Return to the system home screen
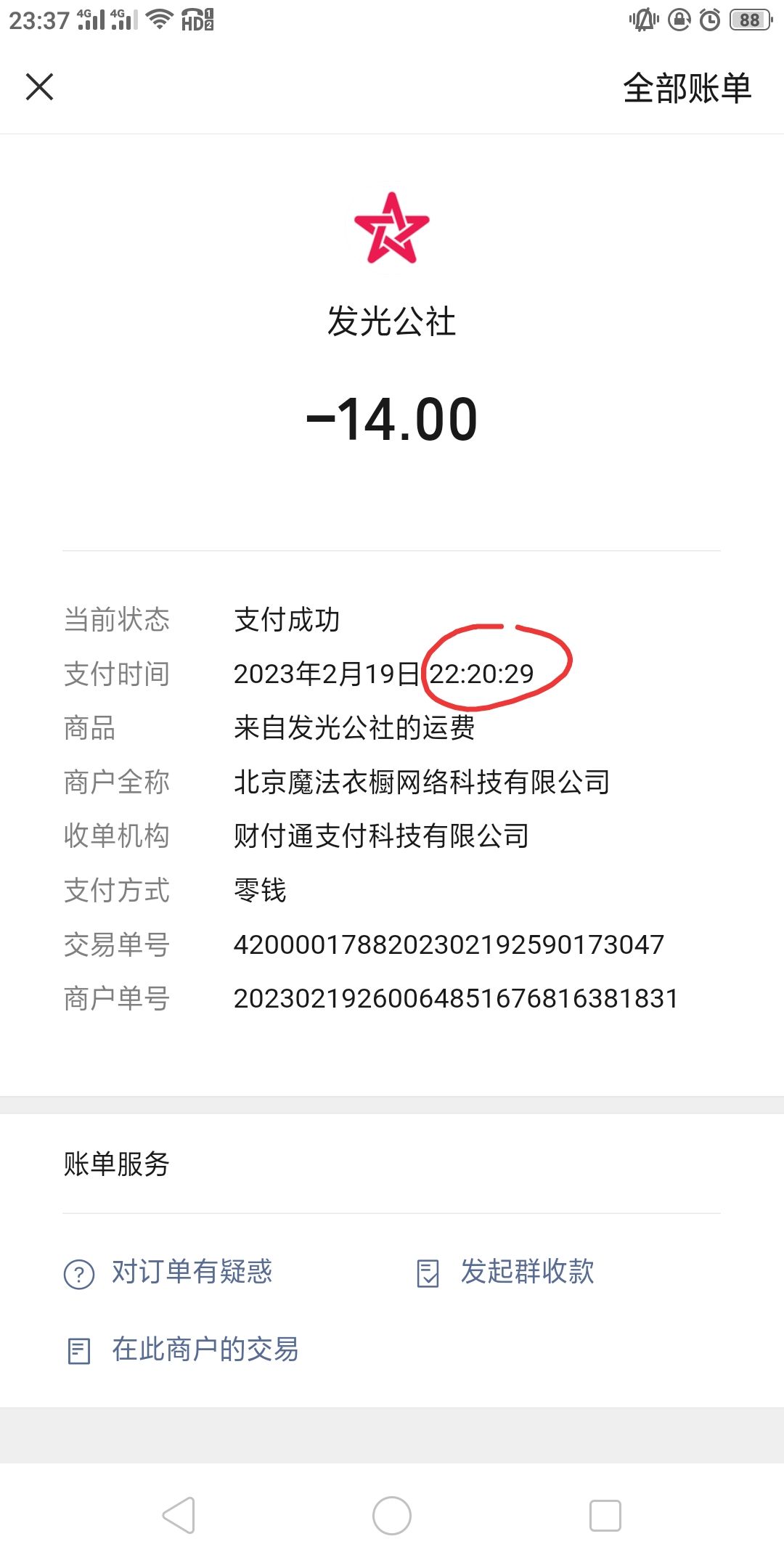The height and width of the screenshot is (1568, 784). point(392,1516)
